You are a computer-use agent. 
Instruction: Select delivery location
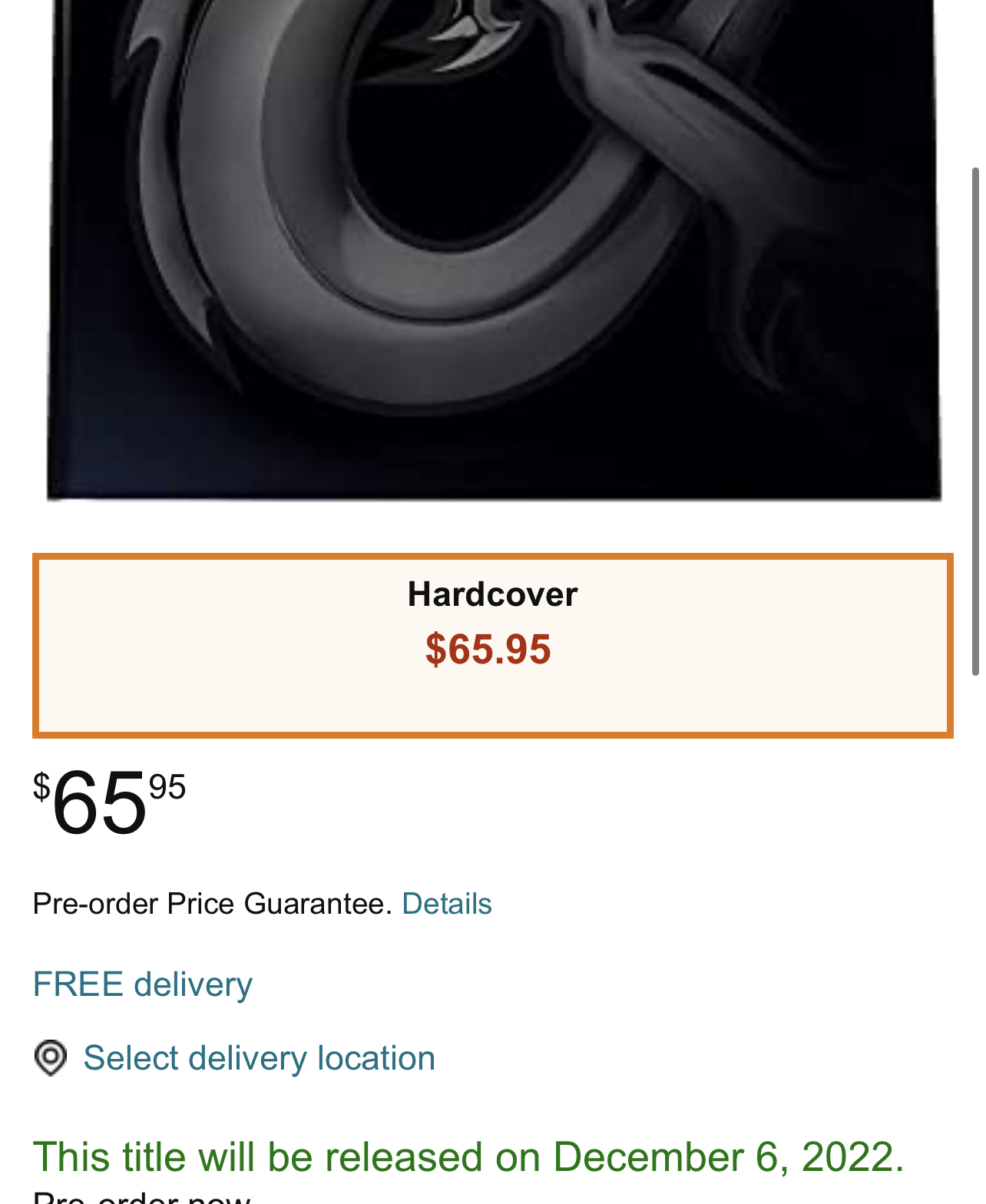258,1058
